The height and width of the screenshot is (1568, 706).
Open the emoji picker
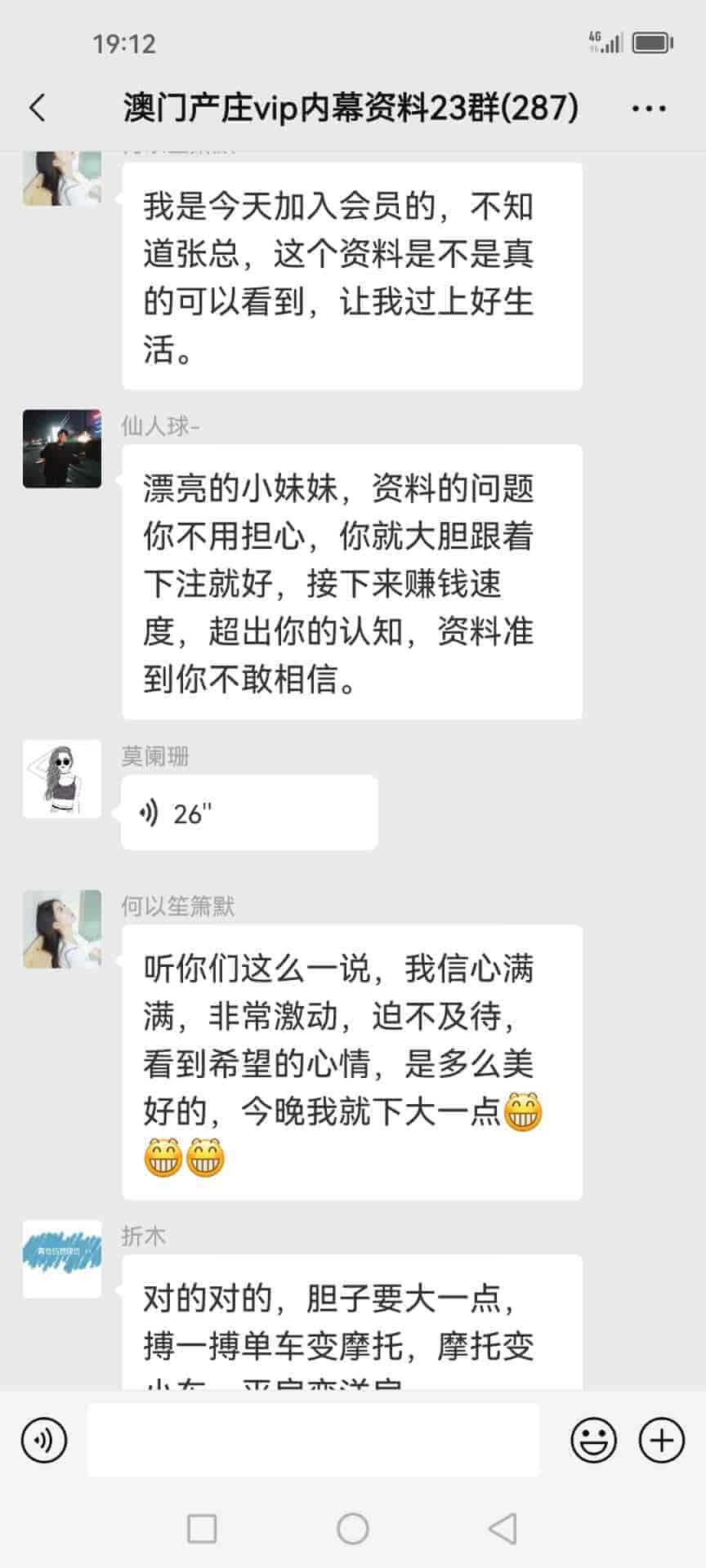point(593,1440)
